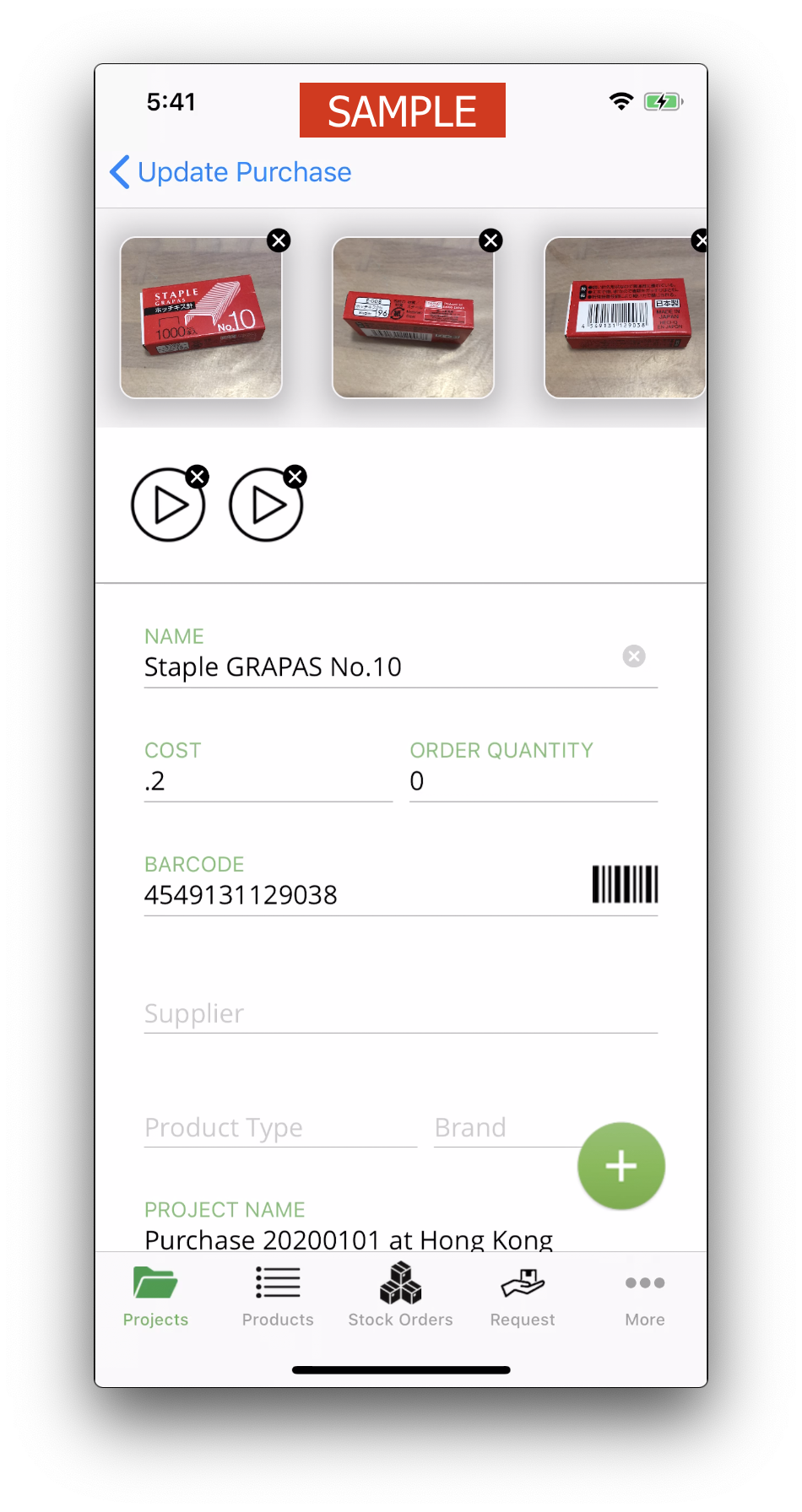This screenshot has height=1512, width=802.
Task: Go to the Request tab
Action: click(x=523, y=1295)
